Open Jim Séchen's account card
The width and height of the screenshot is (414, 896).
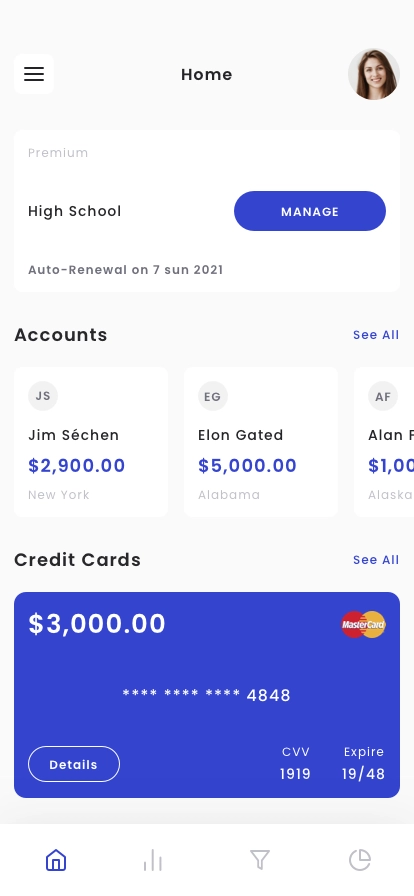click(91, 442)
